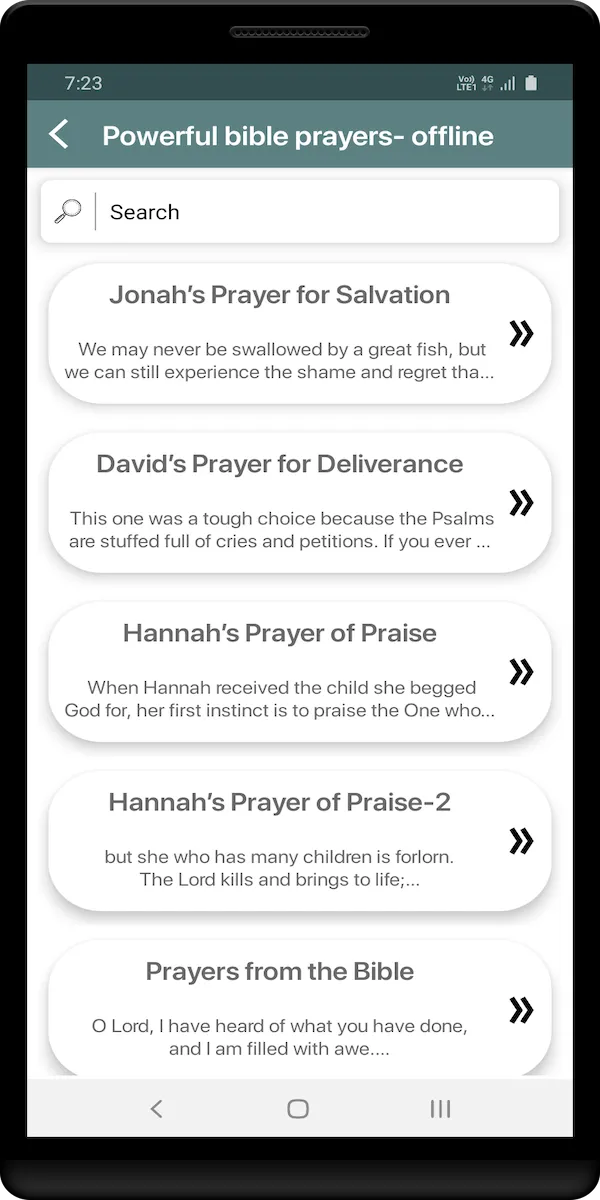The image size is (600, 1200).
Task: Tap the system home button
Action: pos(298,1108)
